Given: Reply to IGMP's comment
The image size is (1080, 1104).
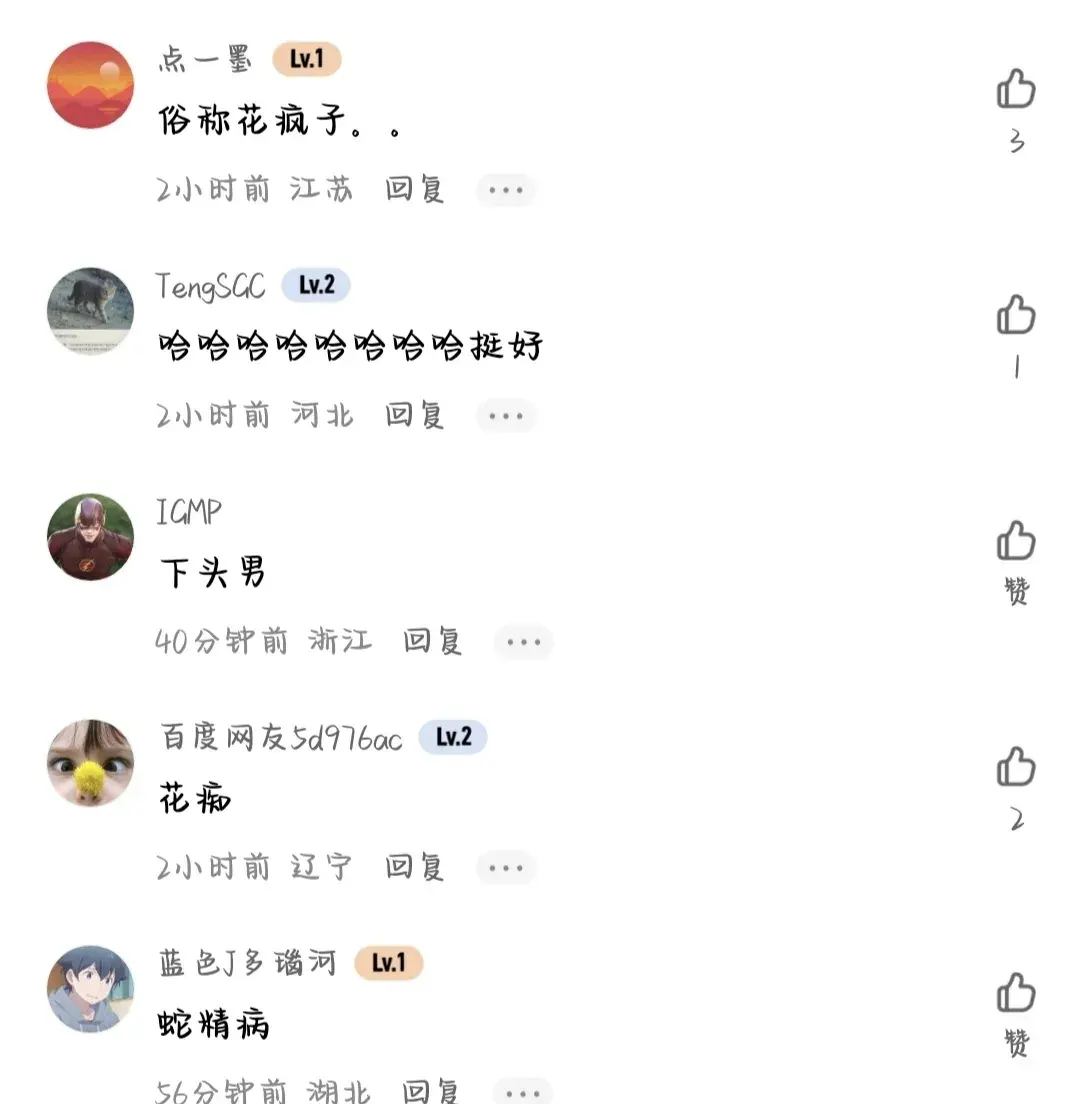Looking at the screenshot, I should [x=432, y=641].
